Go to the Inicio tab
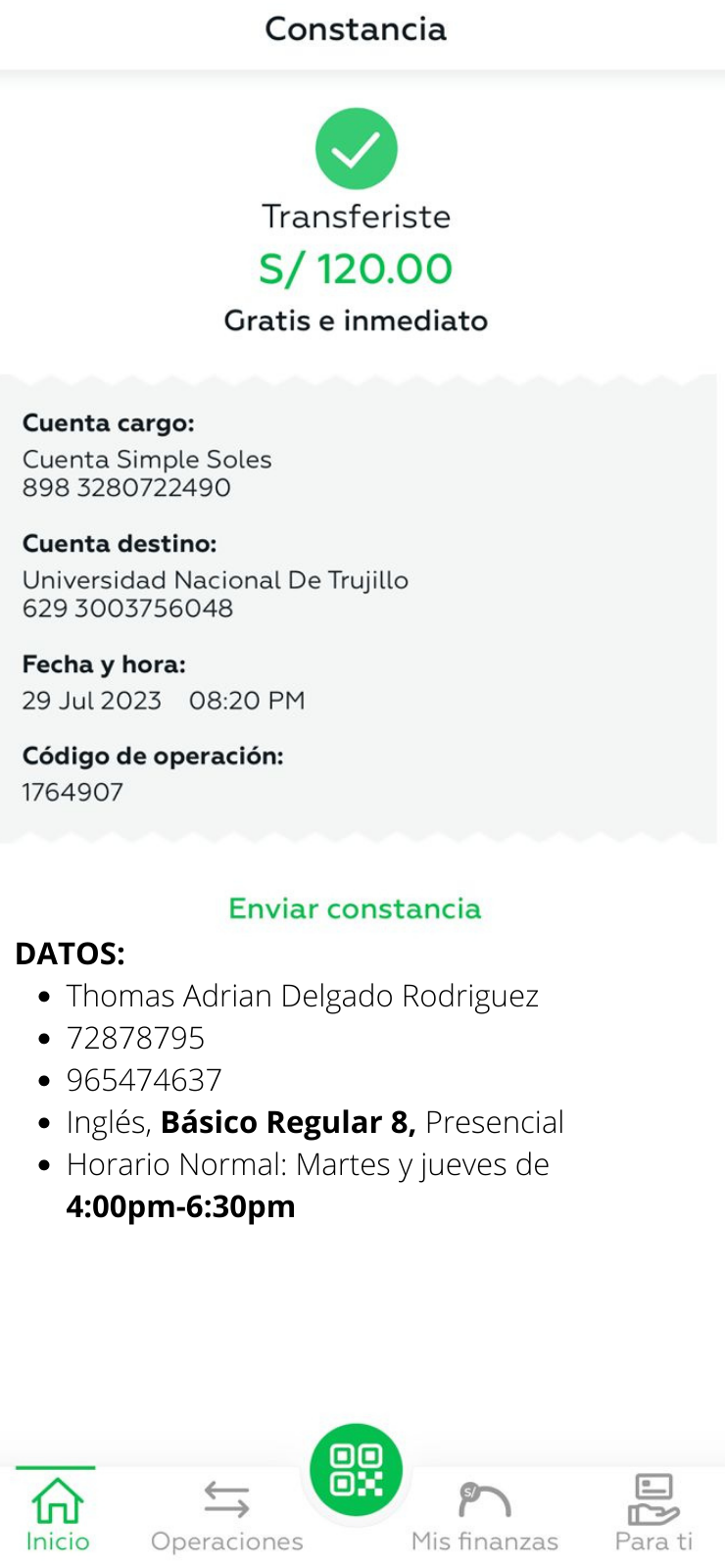This screenshot has width=725, height=1568. tap(57, 1514)
